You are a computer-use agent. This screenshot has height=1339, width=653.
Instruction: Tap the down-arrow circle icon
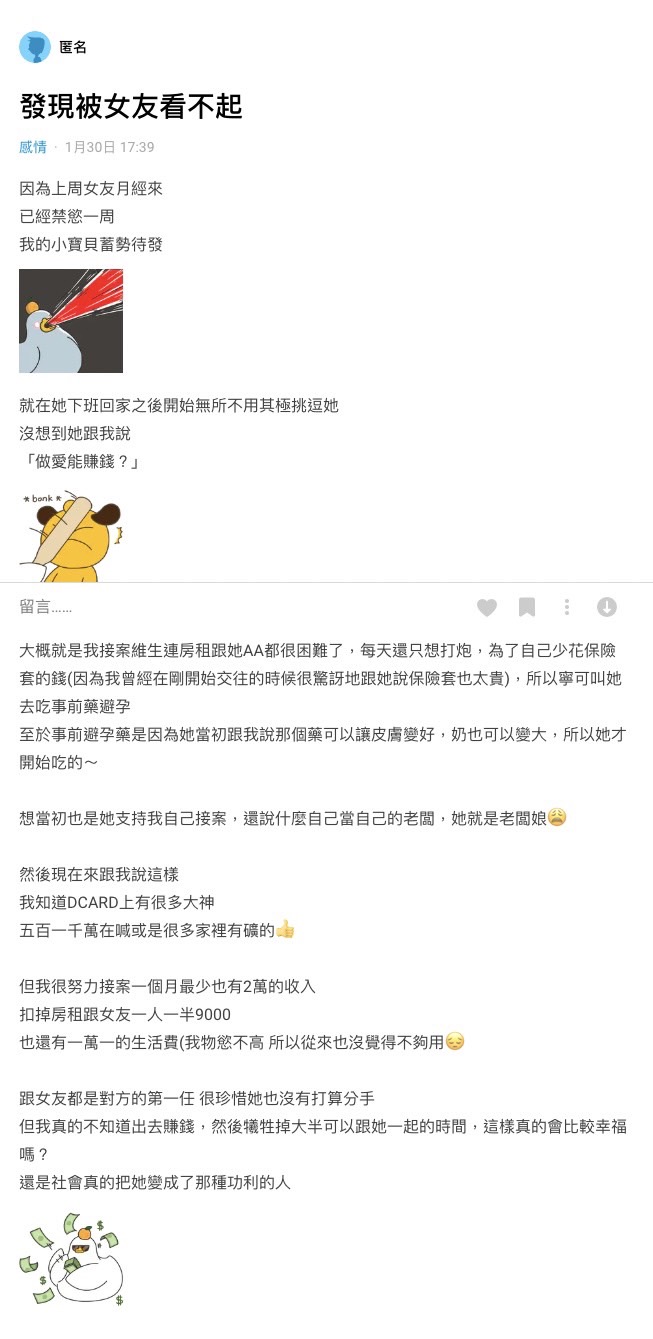(607, 607)
